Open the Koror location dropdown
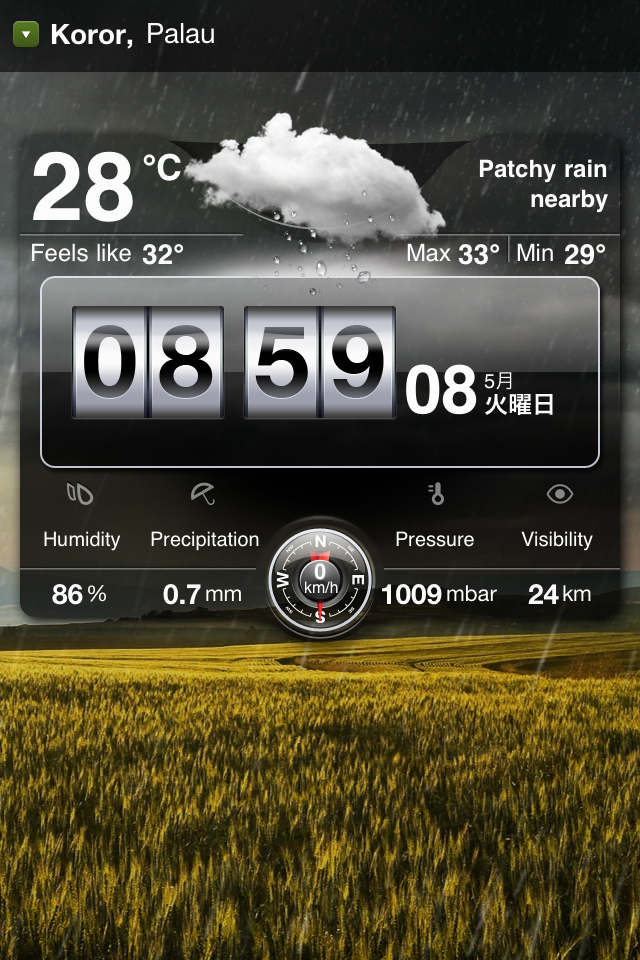The width and height of the screenshot is (640, 960). (26, 35)
